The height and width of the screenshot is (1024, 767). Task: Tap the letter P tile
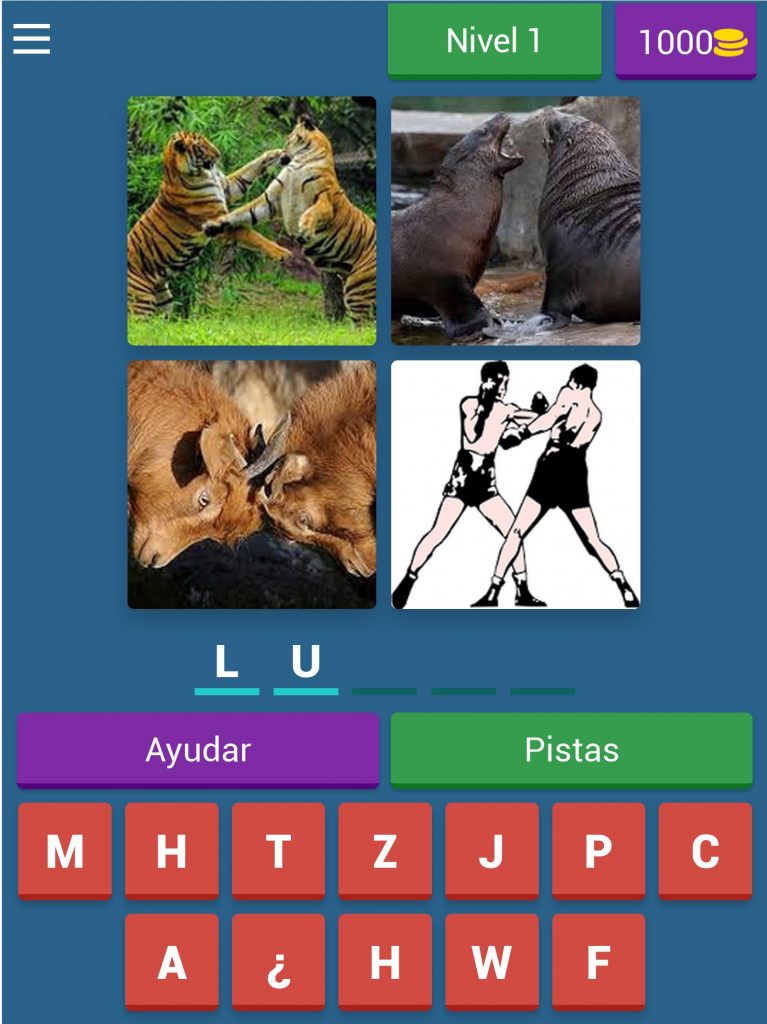click(x=598, y=851)
